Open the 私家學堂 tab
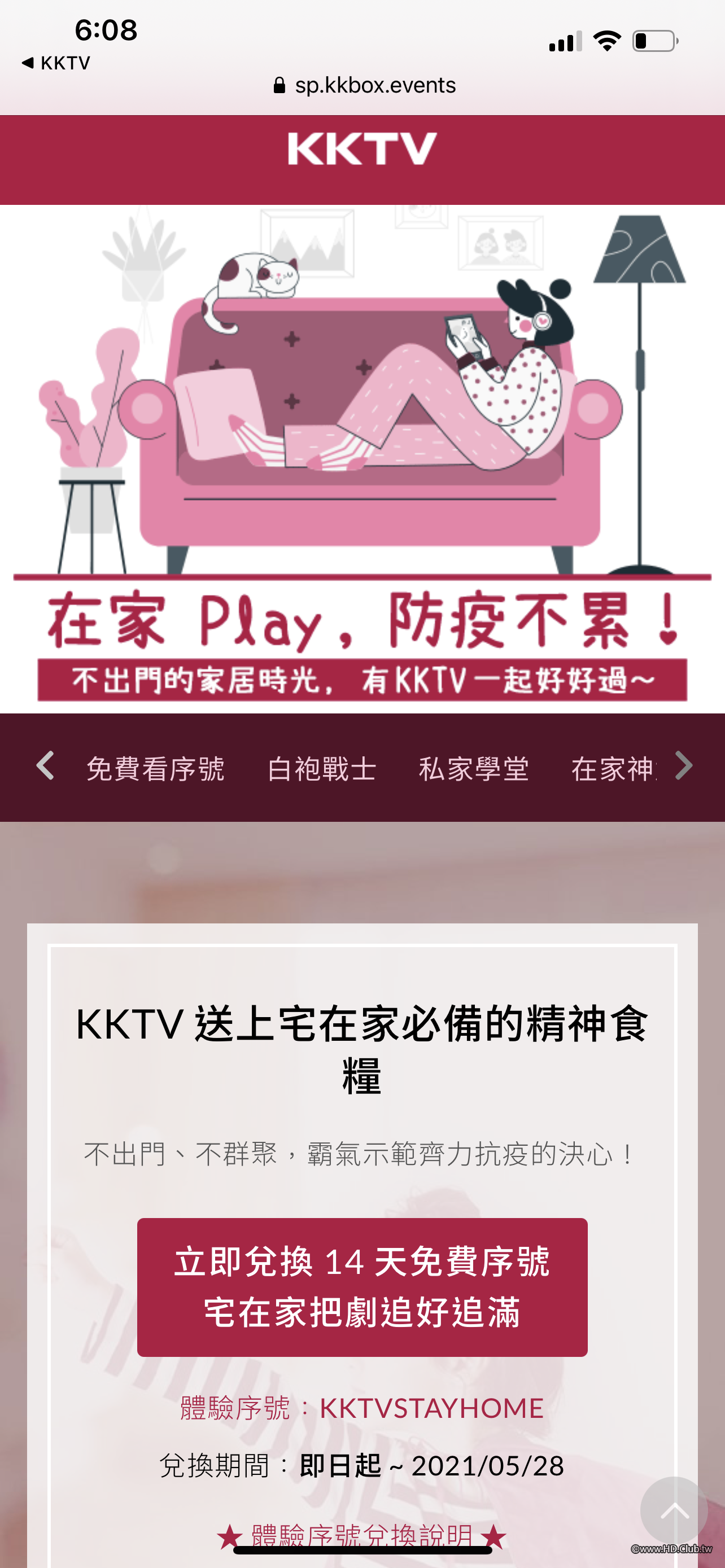Image resolution: width=725 pixels, height=1568 pixels. (x=474, y=768)
